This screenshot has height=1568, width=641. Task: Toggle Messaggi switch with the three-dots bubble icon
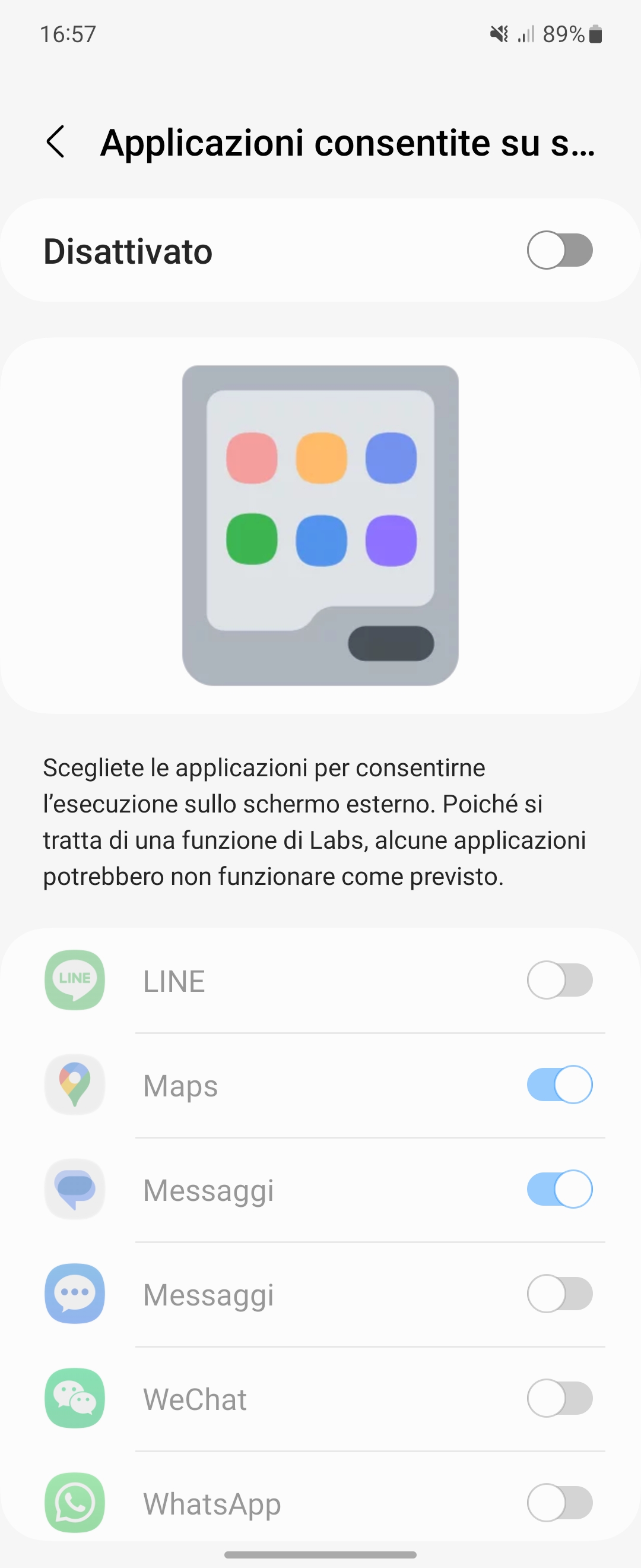(x=560, y=1294)
